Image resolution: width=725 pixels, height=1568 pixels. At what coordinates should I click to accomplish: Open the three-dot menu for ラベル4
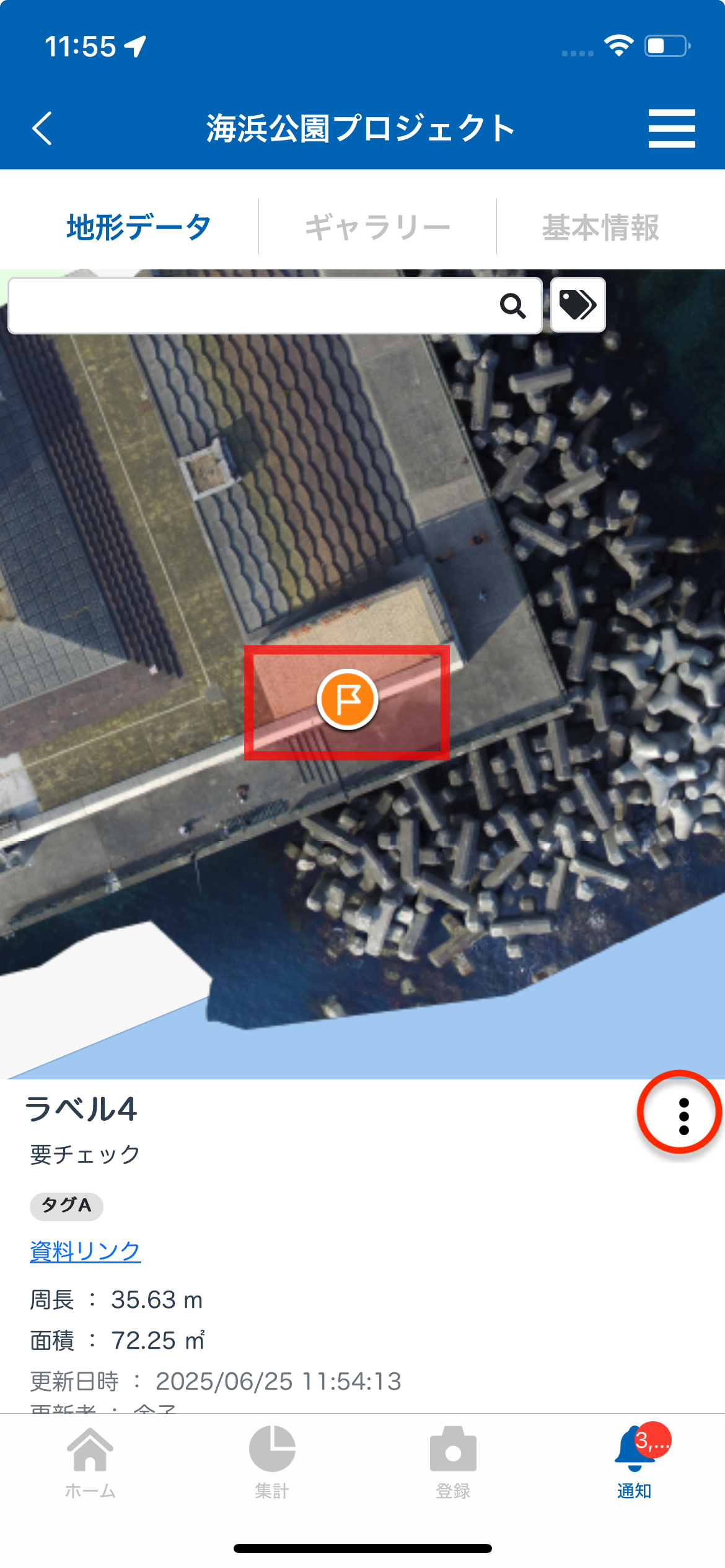(683, 1116)
